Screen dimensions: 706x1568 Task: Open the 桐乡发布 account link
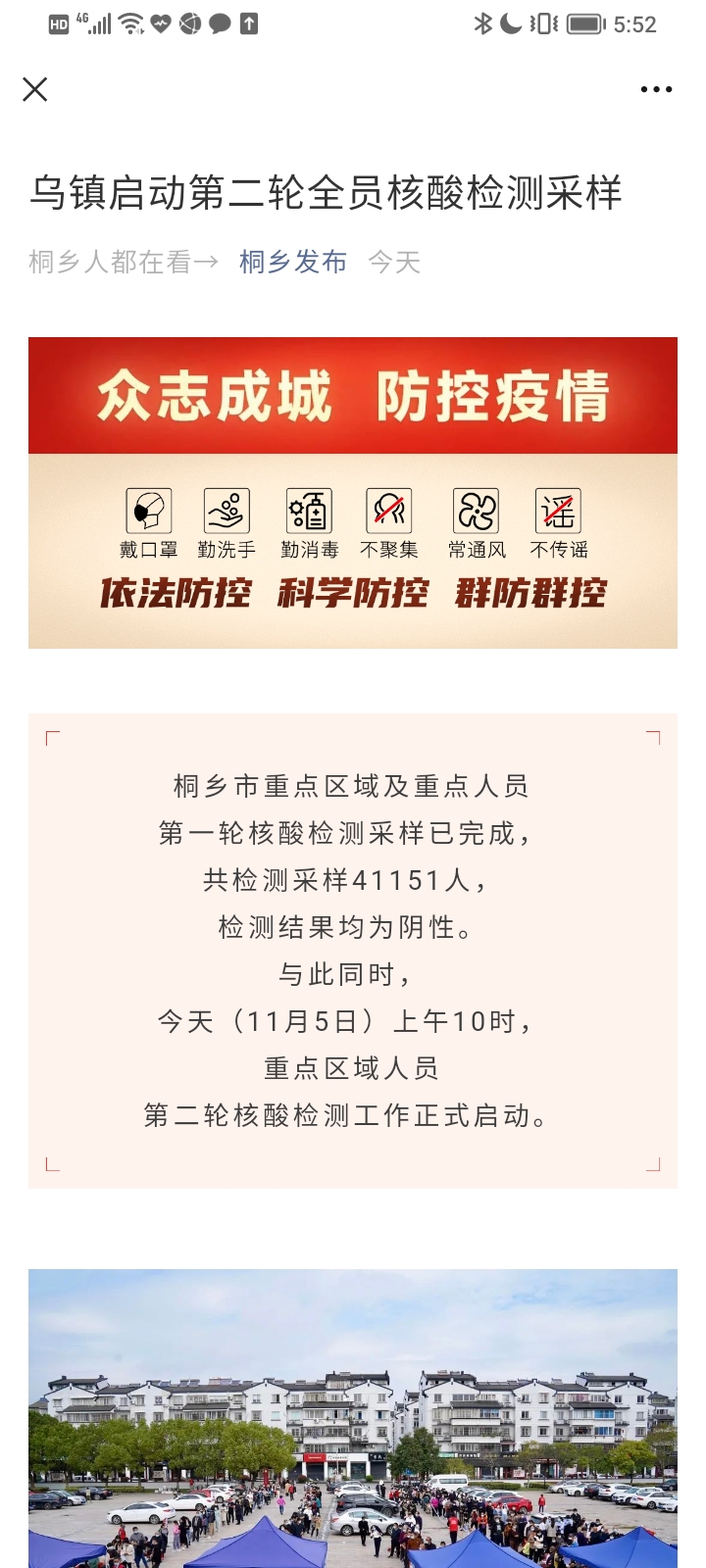click(293, 262)
